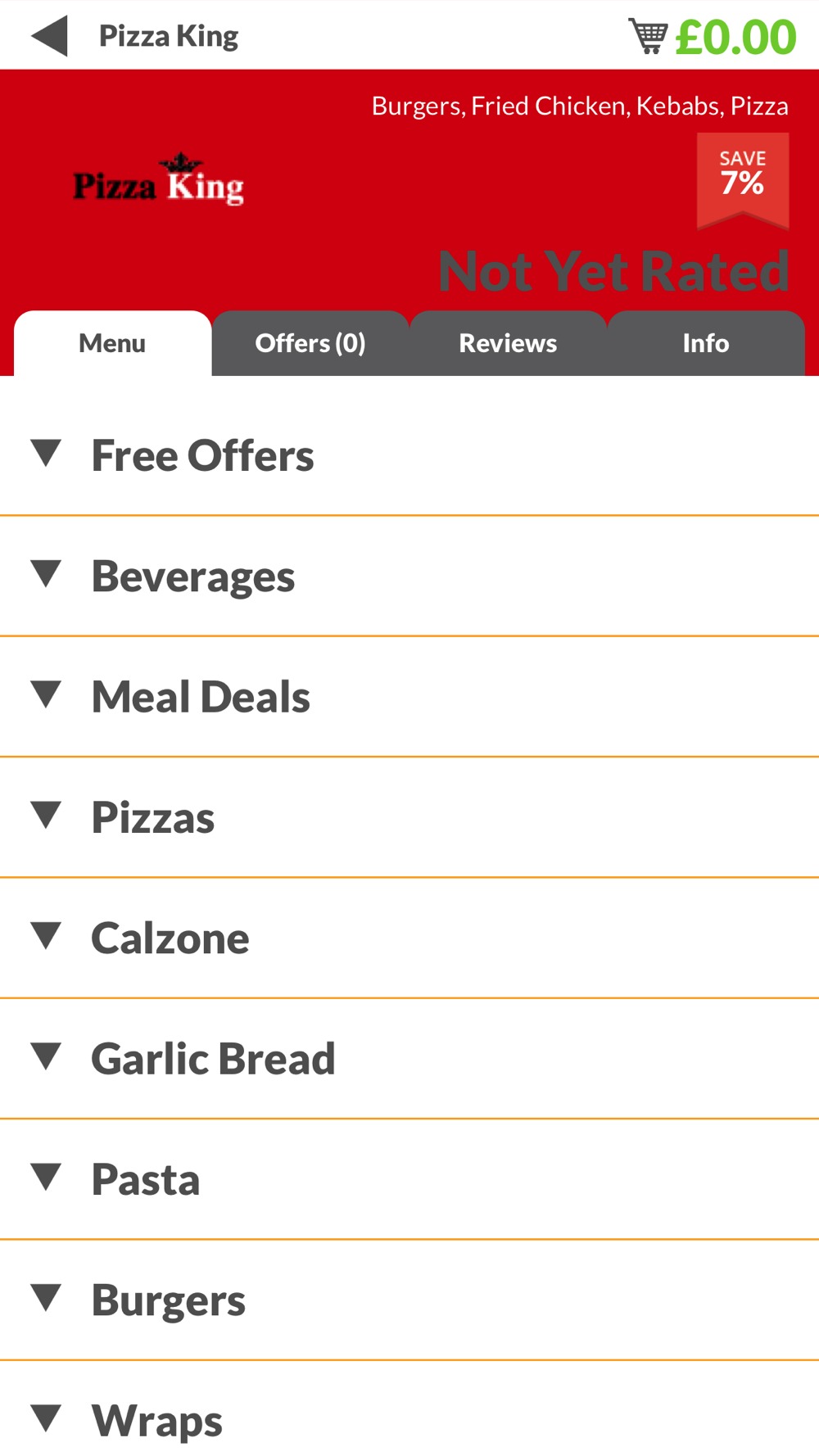Open the Info tab
819x1456 pixels.
point(706,343)
